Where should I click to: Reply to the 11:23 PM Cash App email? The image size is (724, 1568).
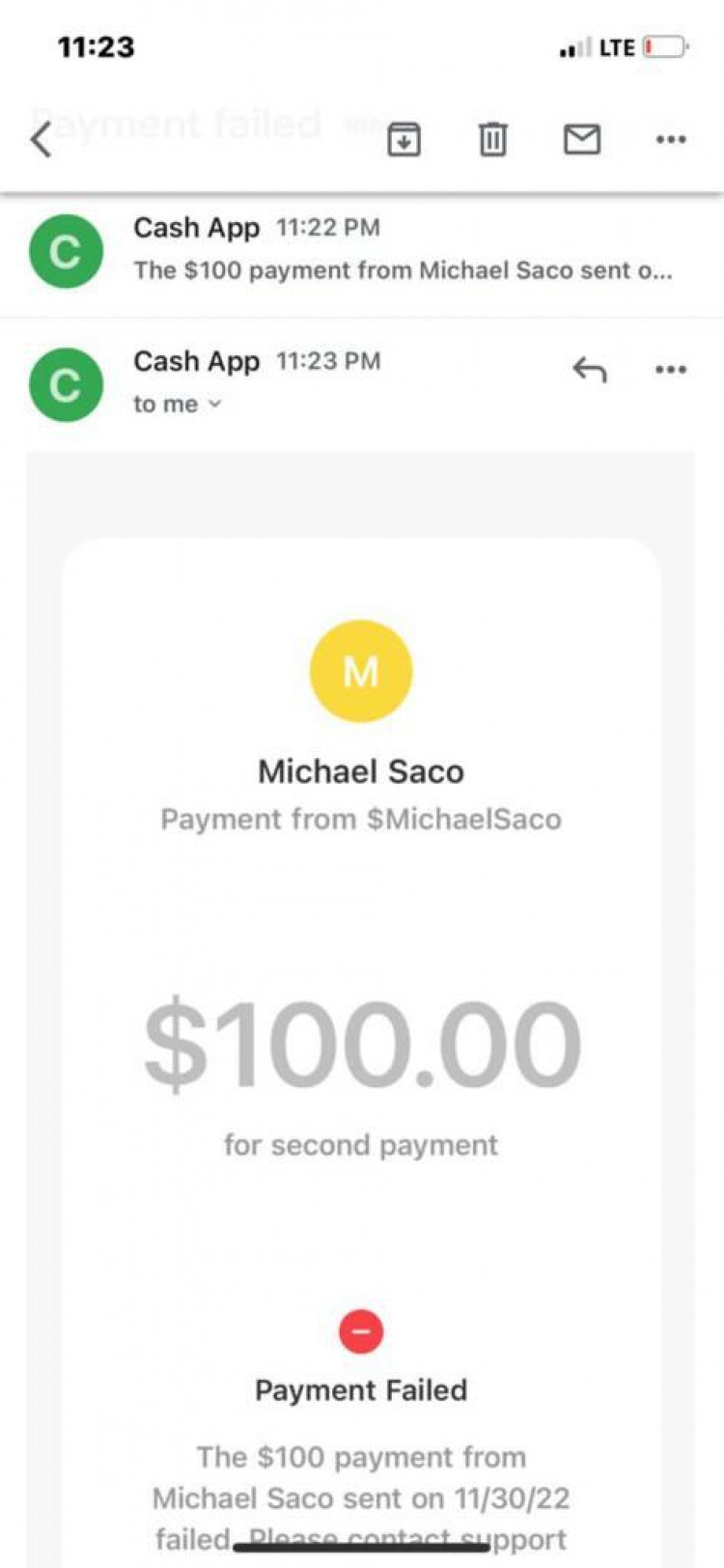coord(590,370)
